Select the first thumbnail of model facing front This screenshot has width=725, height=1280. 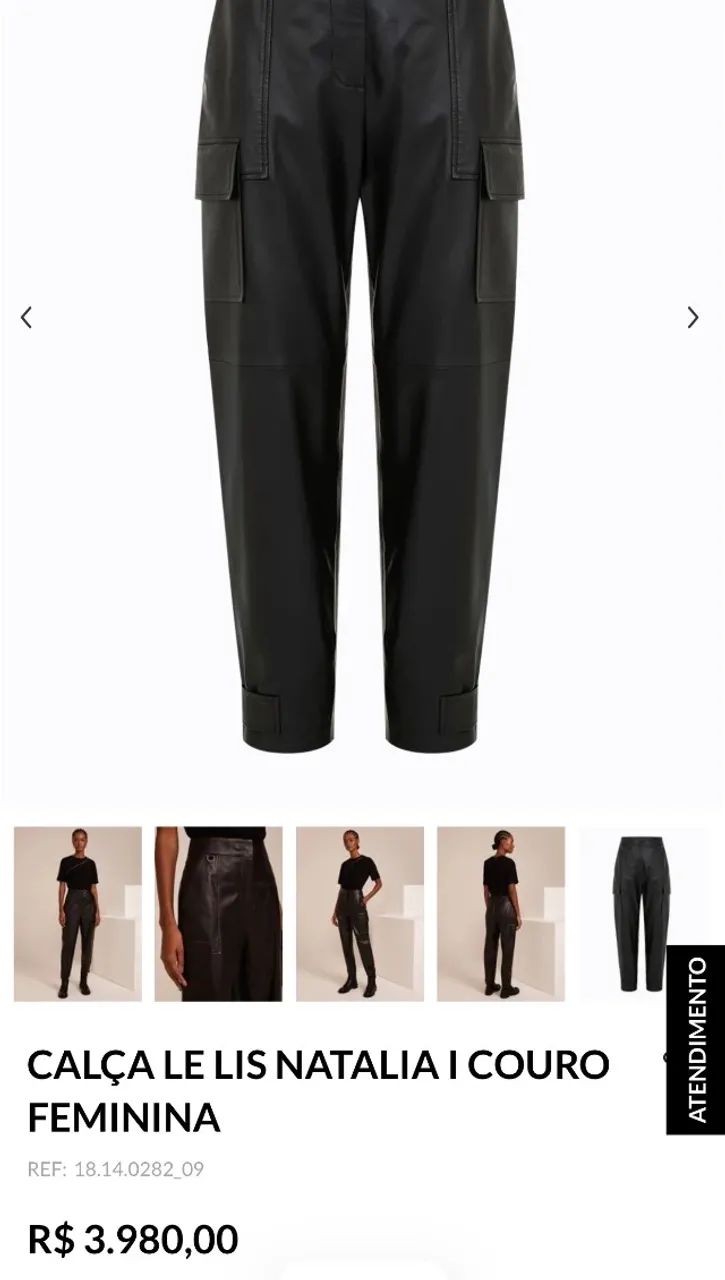tap(78, 914)
